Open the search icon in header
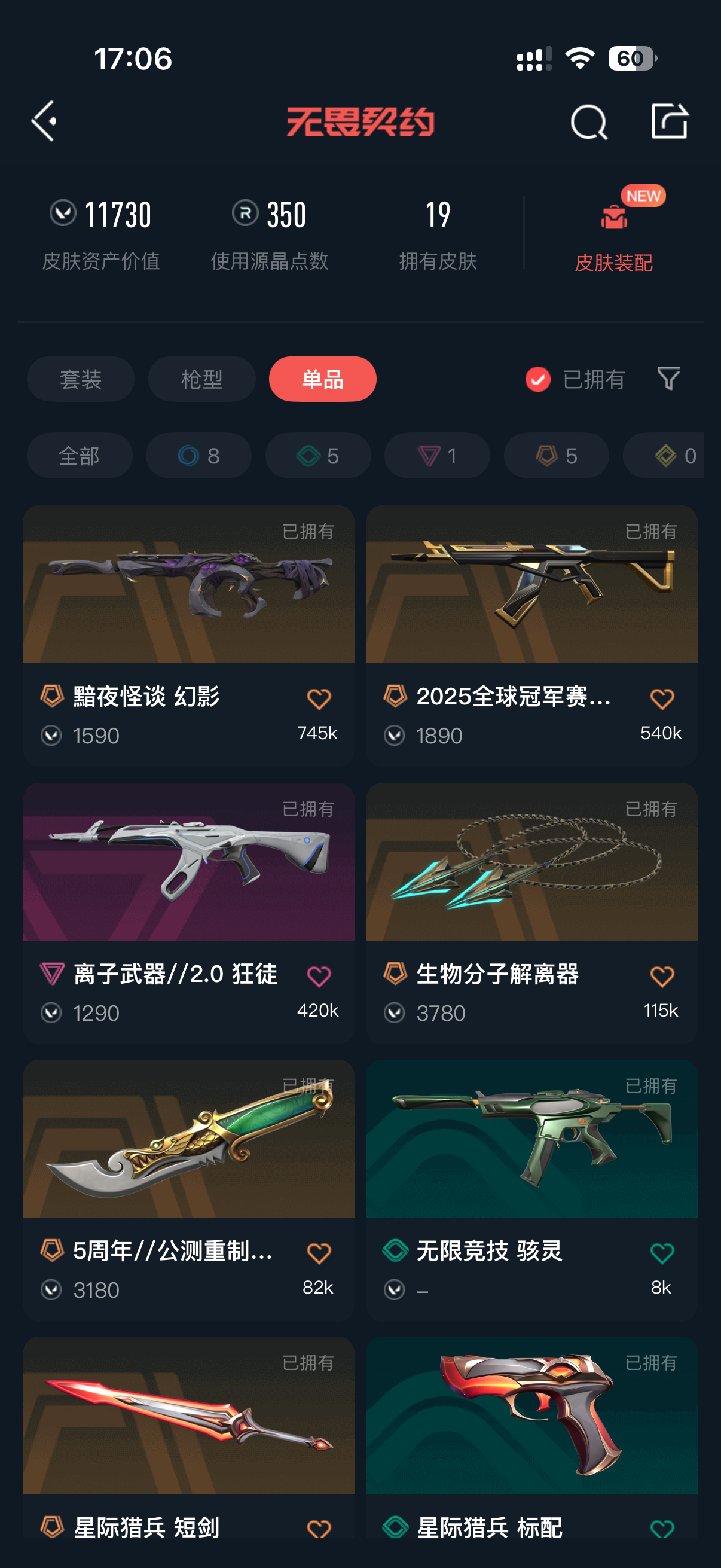This screenshot has height=1568, width=721. click(x=588, y=123)
